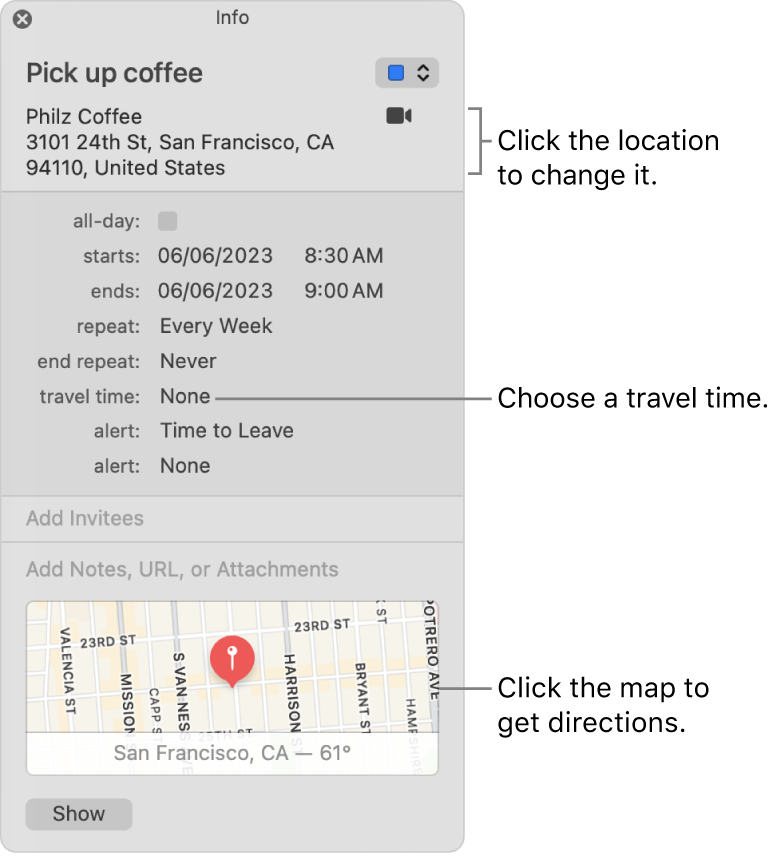Change the Time to Leave alert
774x858 pixels.
pos(227,431)
